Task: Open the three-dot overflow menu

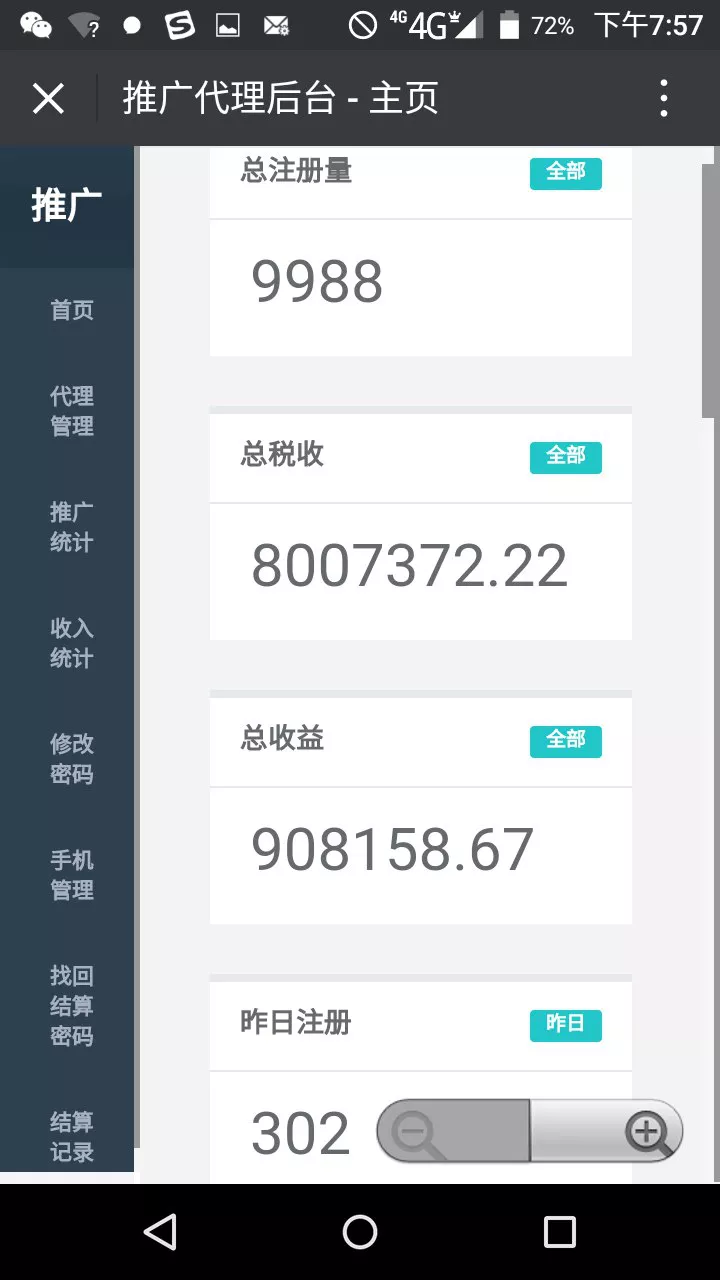Action: point(664,98)
